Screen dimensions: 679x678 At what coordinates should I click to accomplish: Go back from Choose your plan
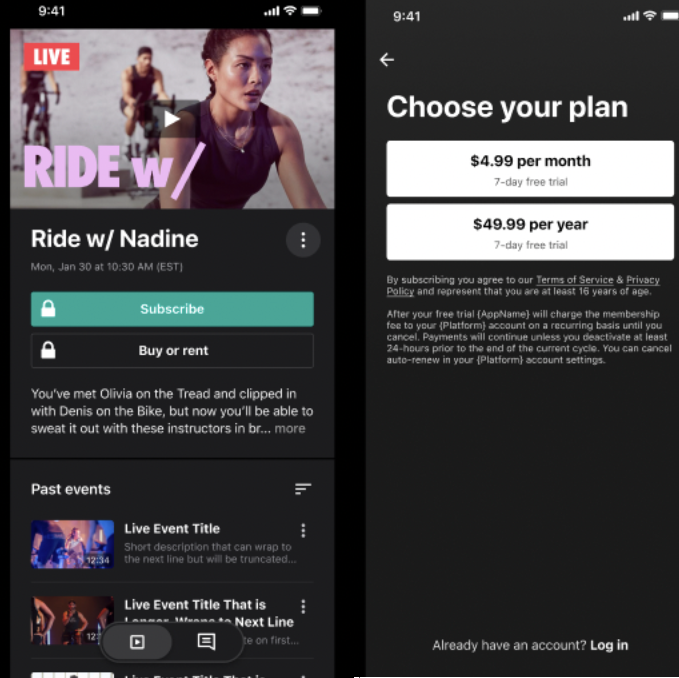pyautogui.click(x=387, y=60)
